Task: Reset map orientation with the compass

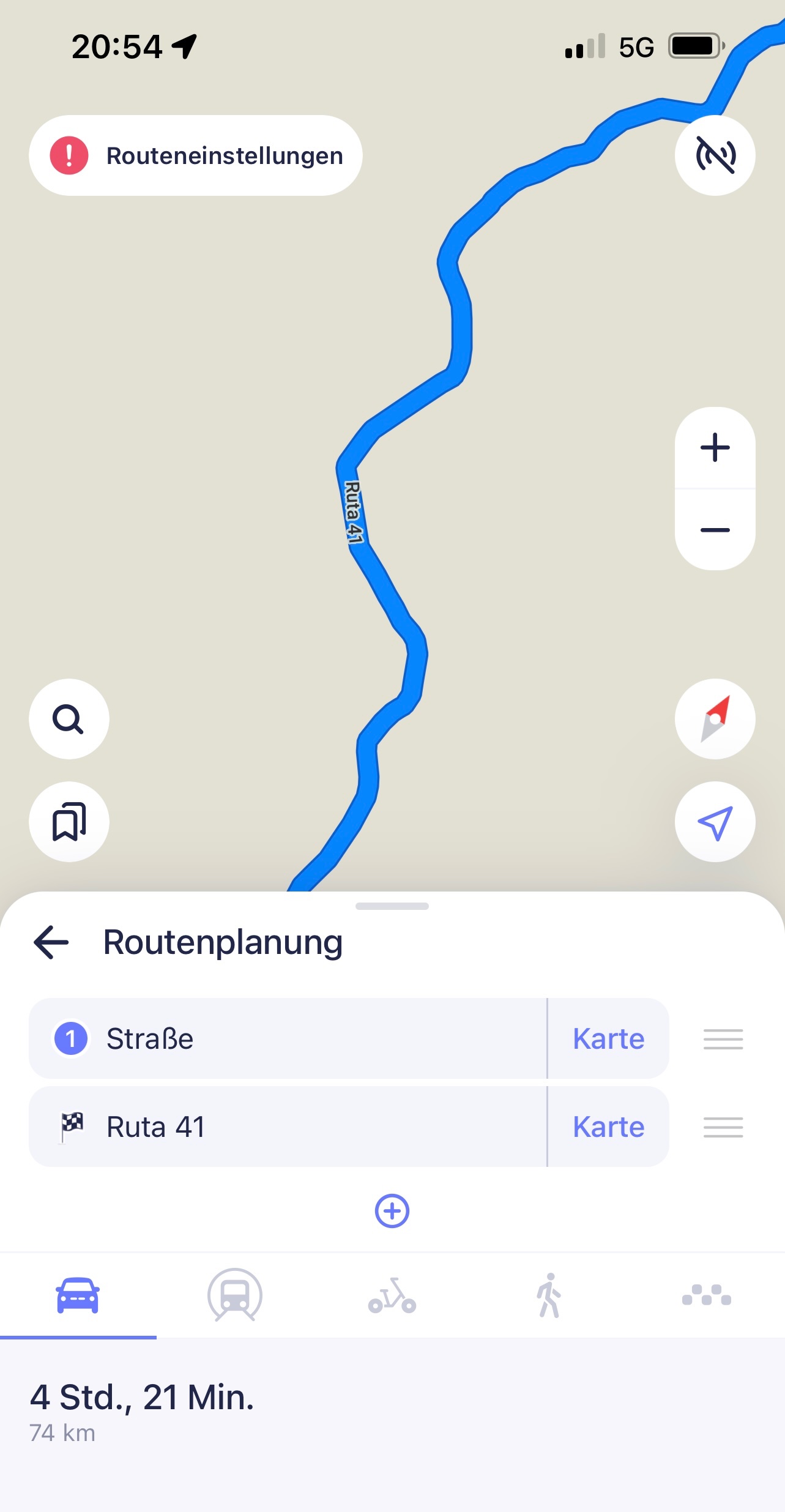Action: pyautogui.click(x=715, y=719)
